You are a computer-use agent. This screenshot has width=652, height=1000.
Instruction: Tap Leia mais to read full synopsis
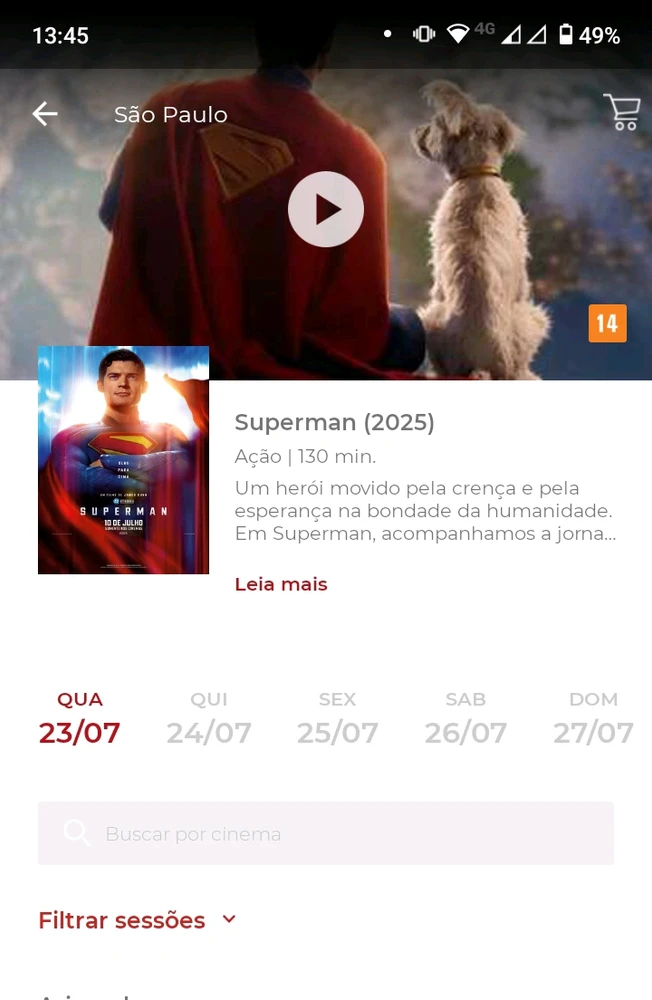tap(281, 584)
